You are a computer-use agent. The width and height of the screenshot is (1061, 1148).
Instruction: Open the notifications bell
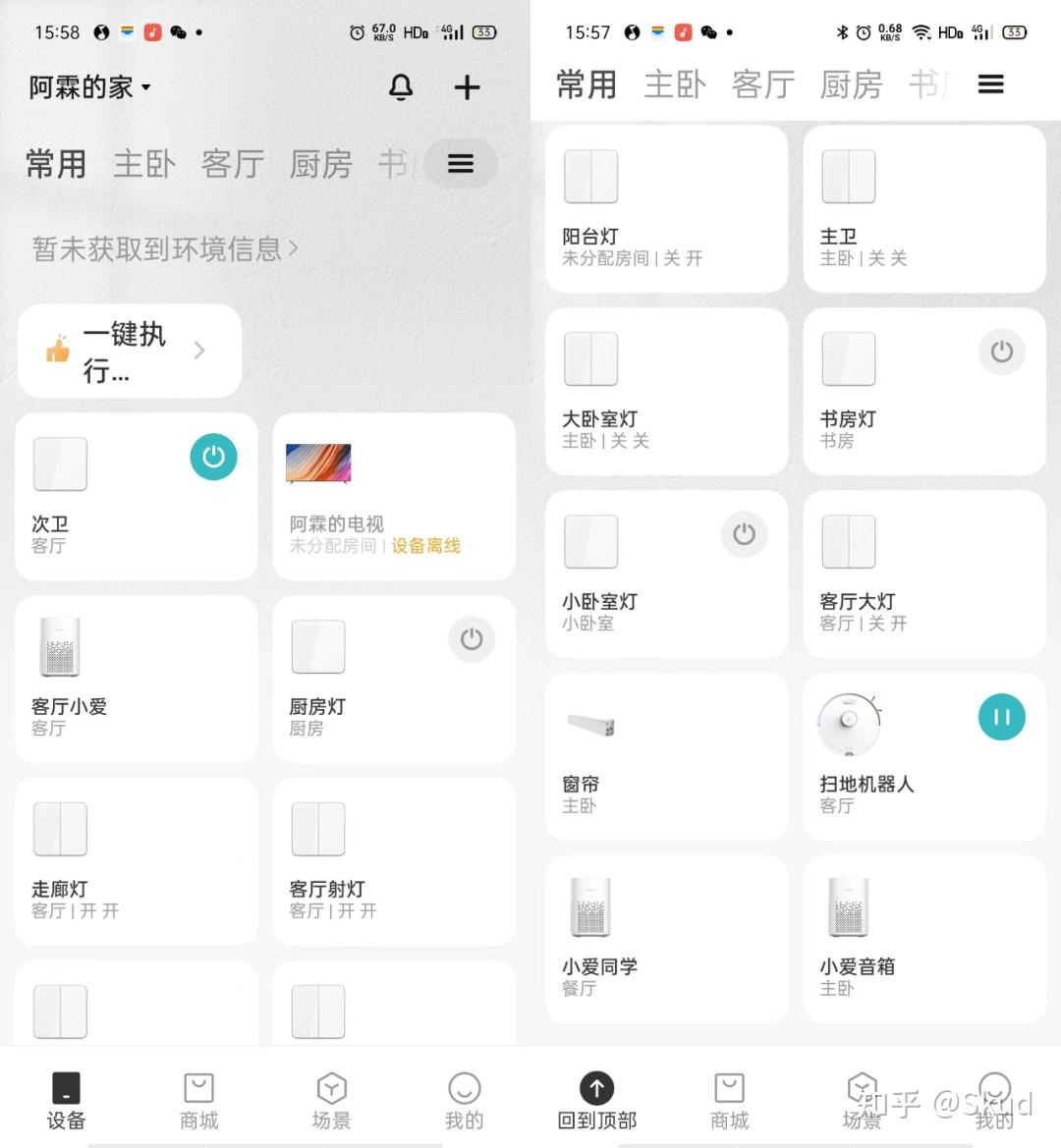(x=401, y=87)
